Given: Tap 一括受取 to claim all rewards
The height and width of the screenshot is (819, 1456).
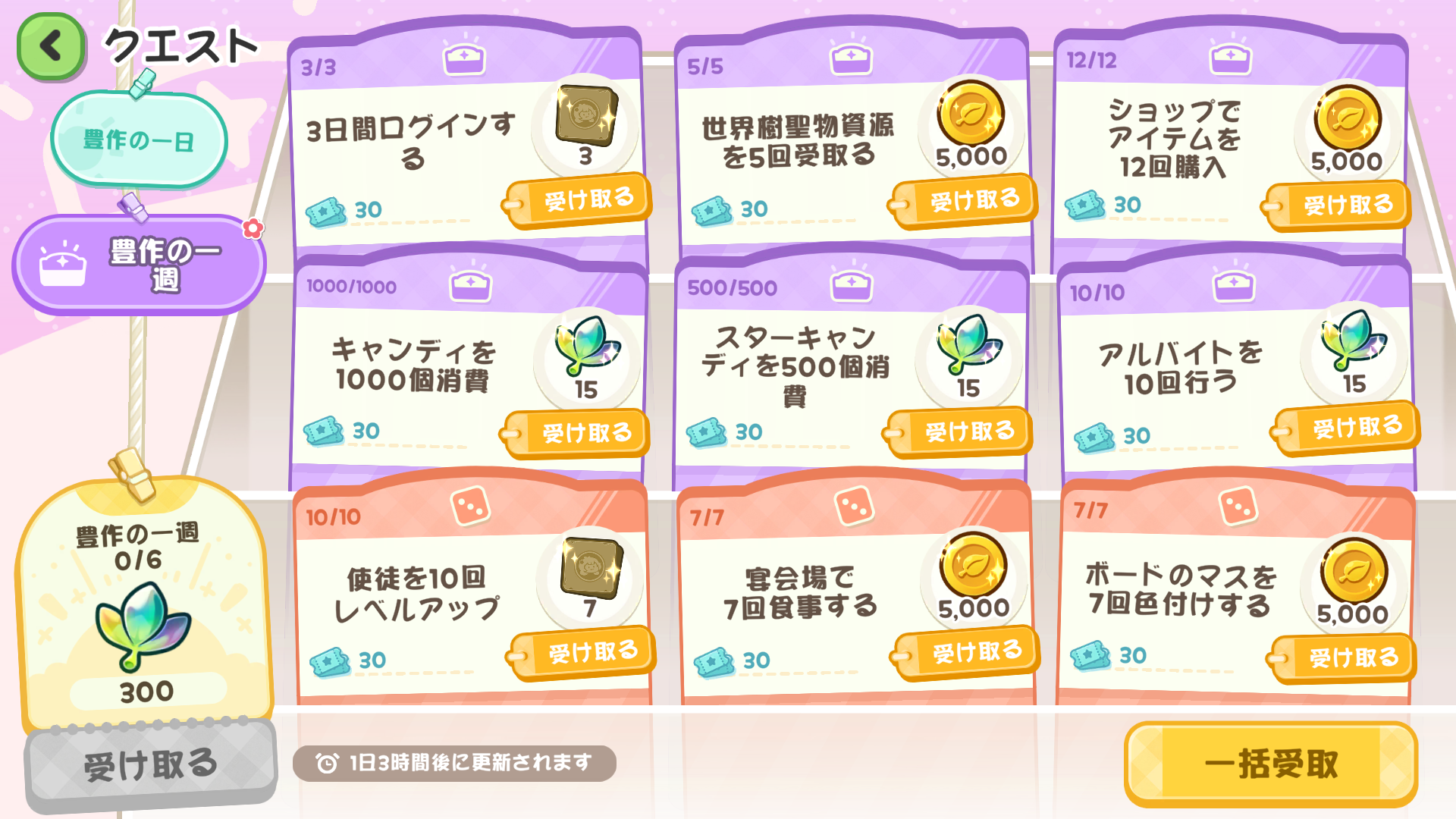Looking at the screenshot, I should click(1271, 764).
